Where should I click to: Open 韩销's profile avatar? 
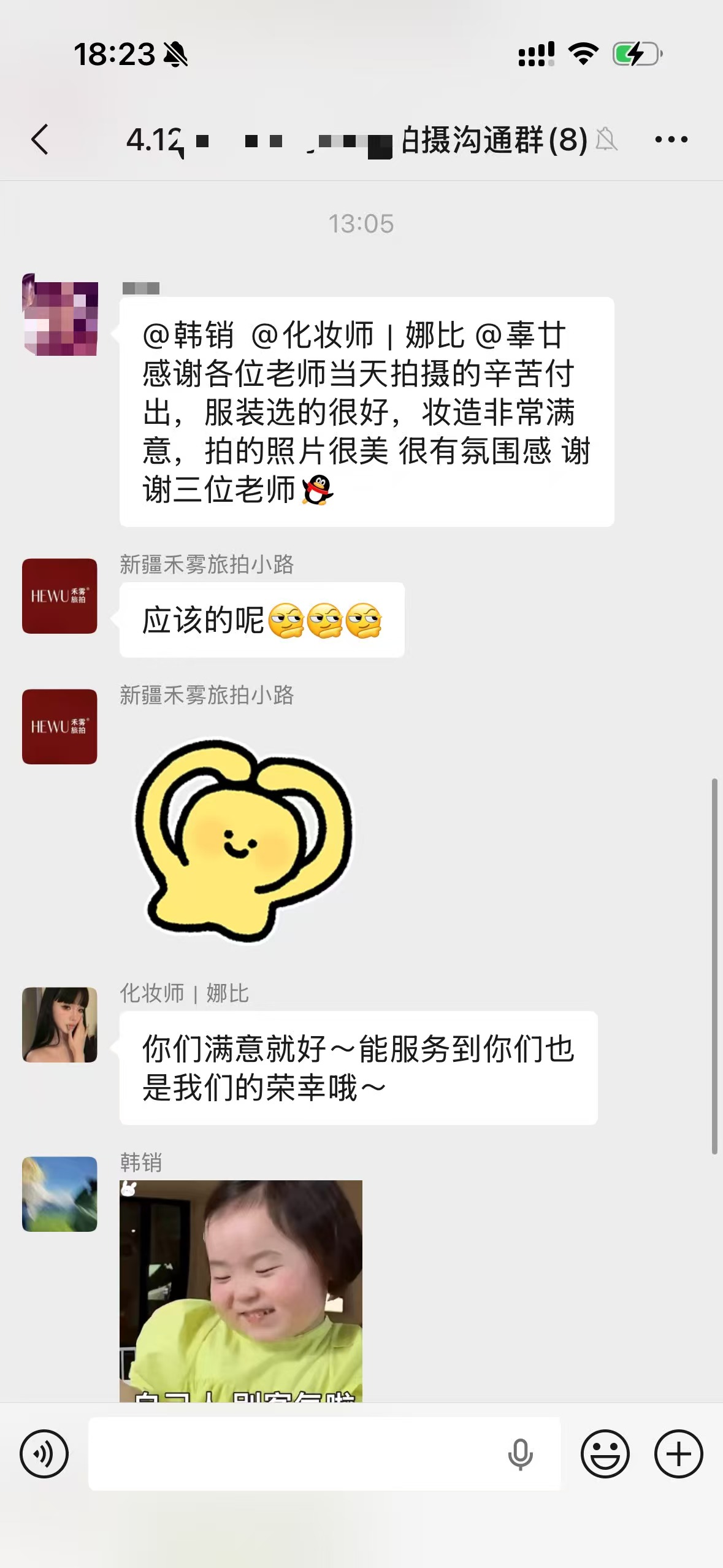coord(59,1194)
